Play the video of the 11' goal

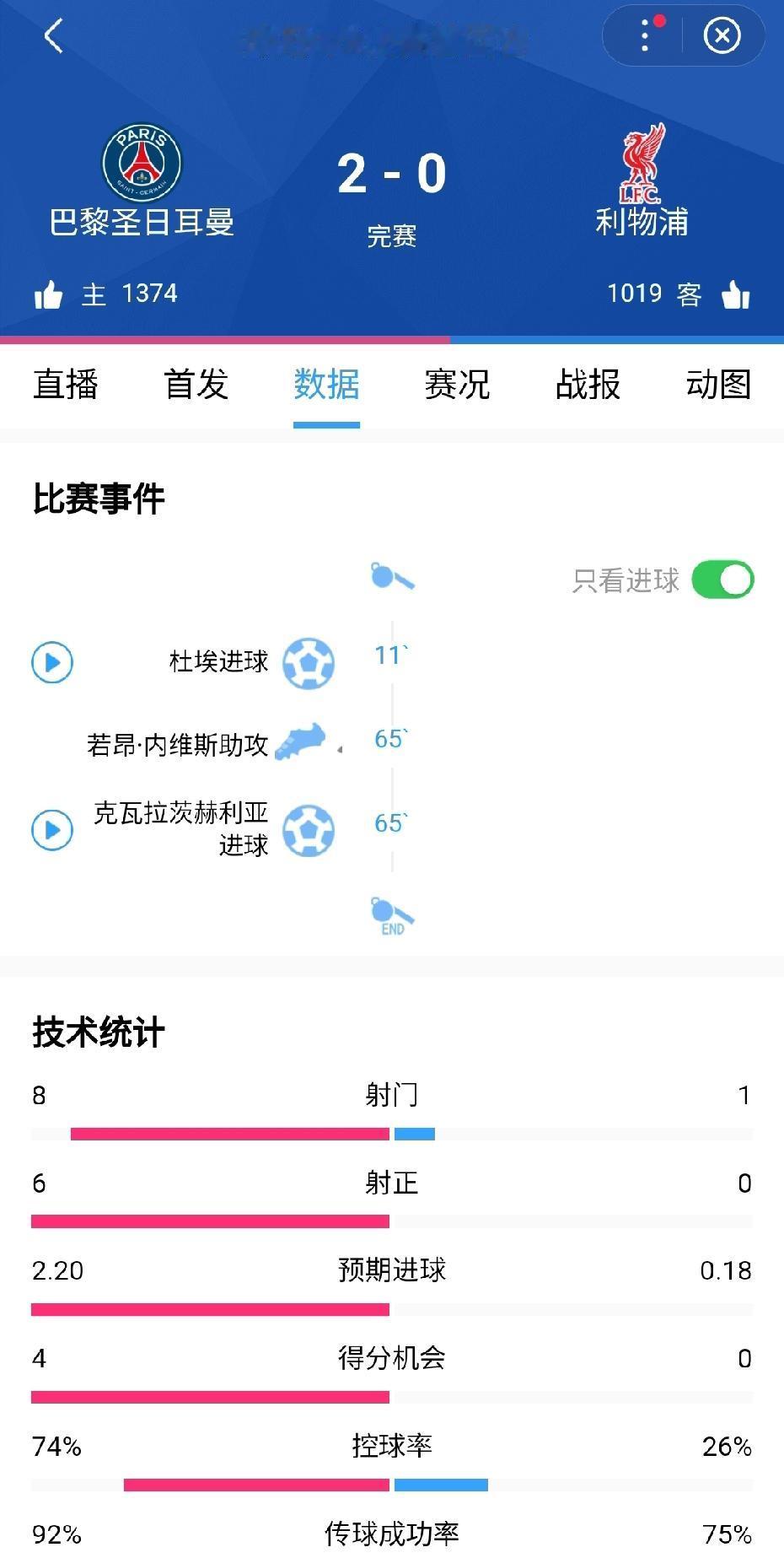[x=51, y=663]
